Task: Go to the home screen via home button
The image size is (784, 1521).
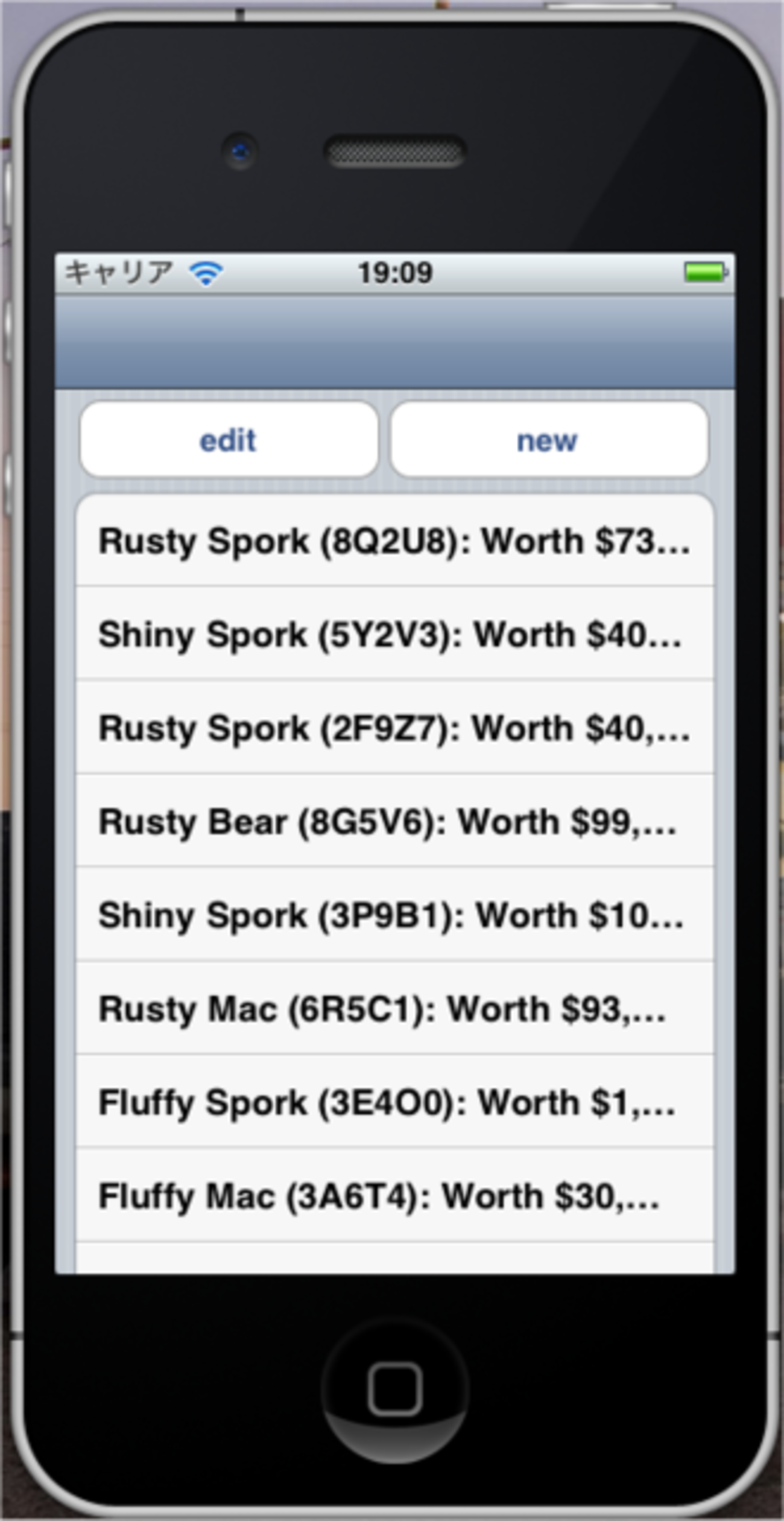Action: pyautogui.click(x=395, y=1389)
